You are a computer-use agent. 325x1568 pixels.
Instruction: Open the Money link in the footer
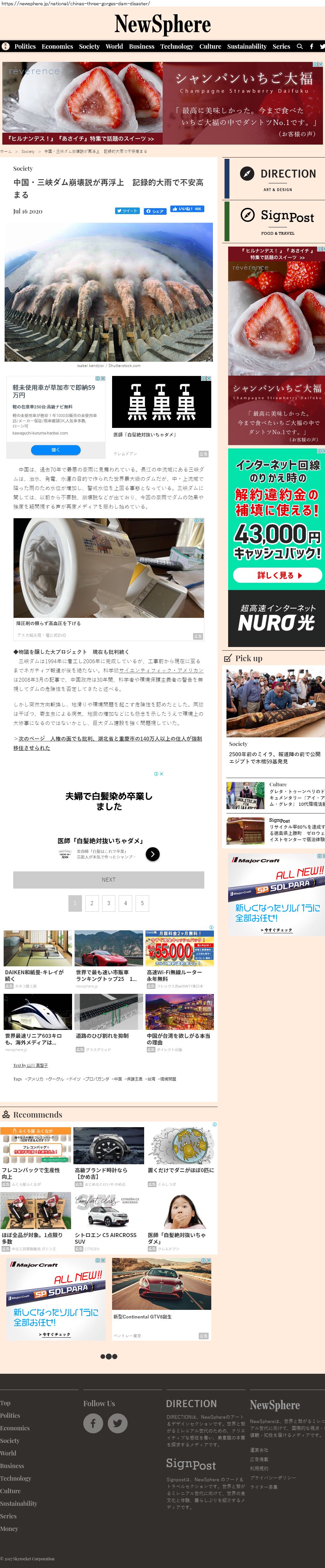[9, 1528]
